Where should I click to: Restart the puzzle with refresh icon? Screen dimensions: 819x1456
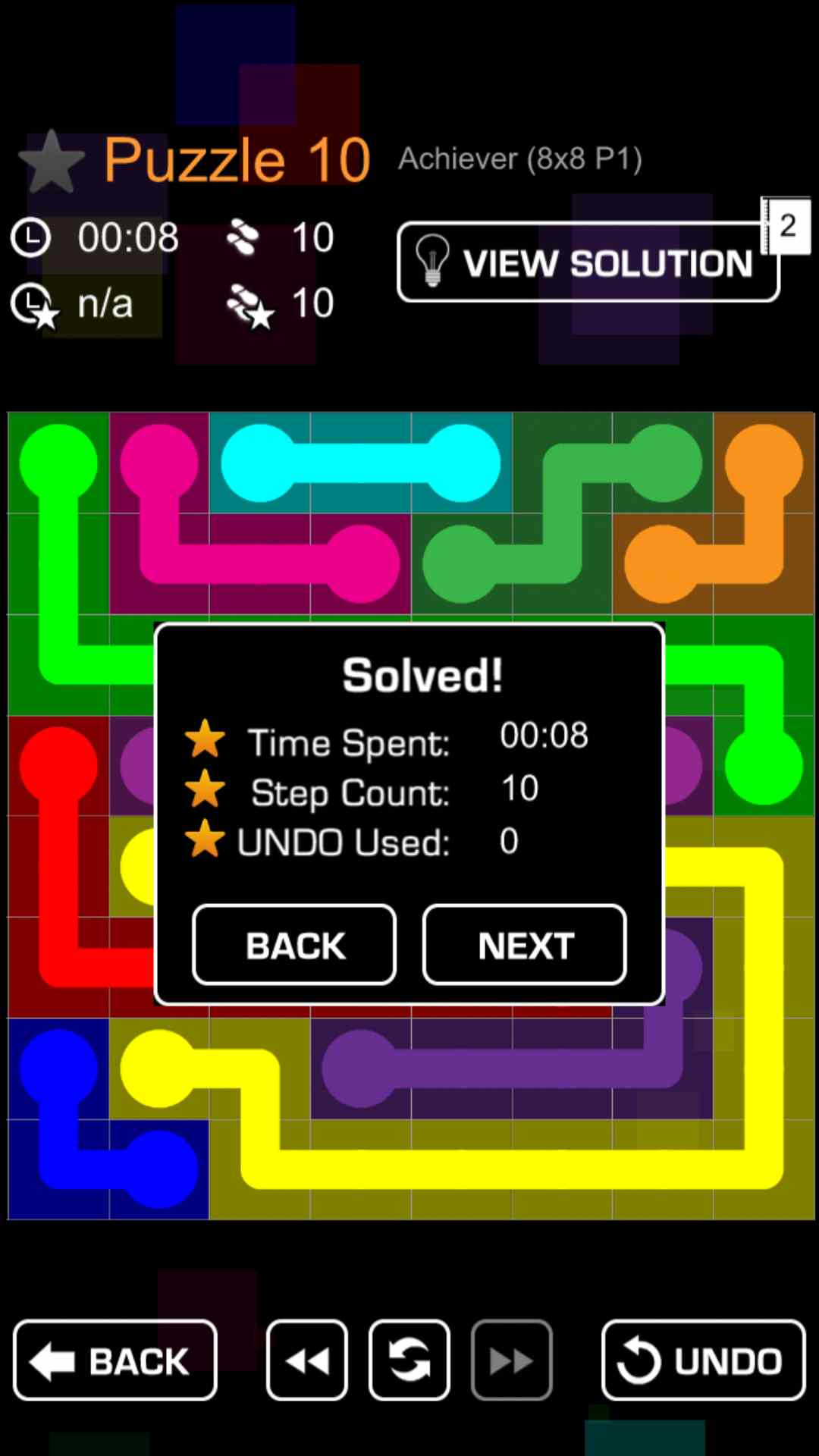point(409,1360)
